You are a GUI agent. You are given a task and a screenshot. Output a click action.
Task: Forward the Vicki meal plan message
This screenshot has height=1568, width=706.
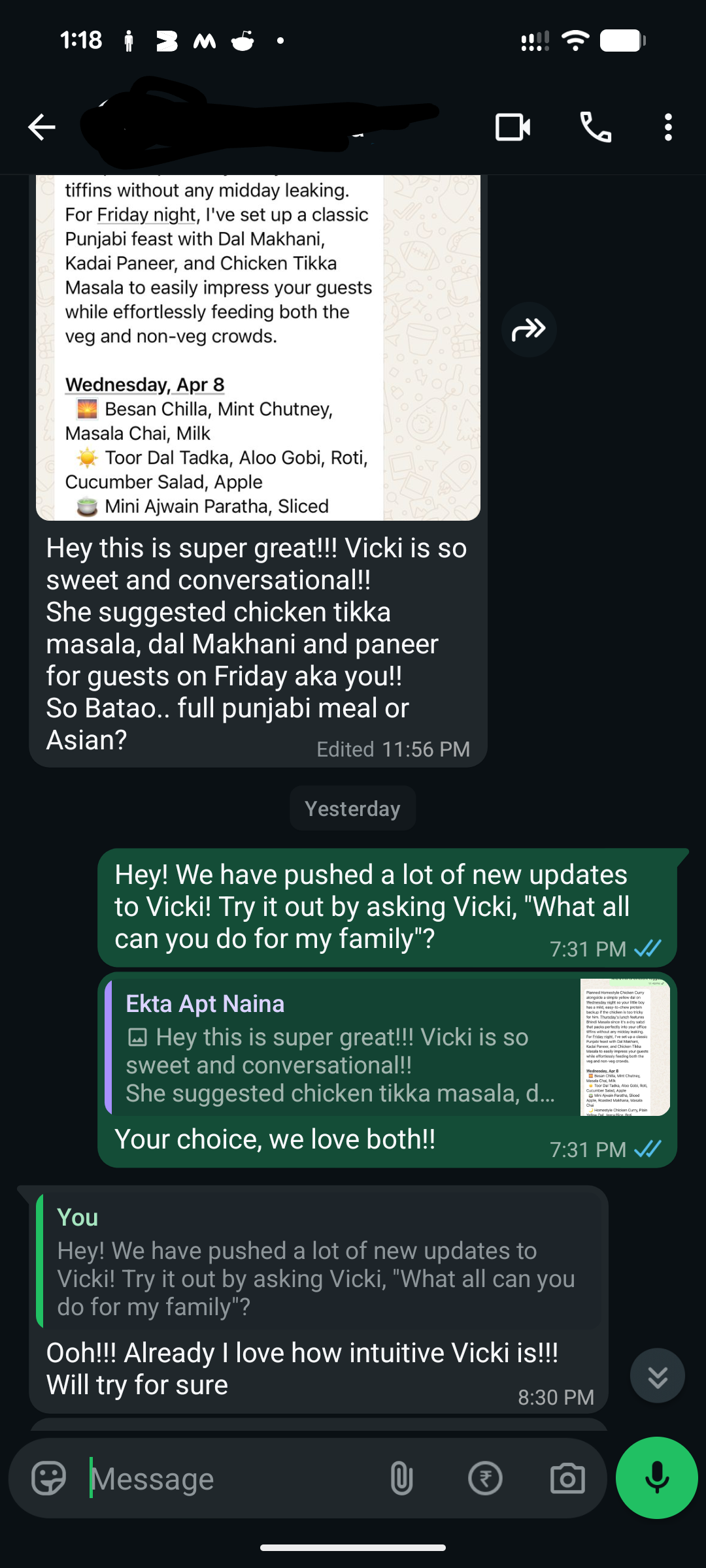[x=530, y=329]
